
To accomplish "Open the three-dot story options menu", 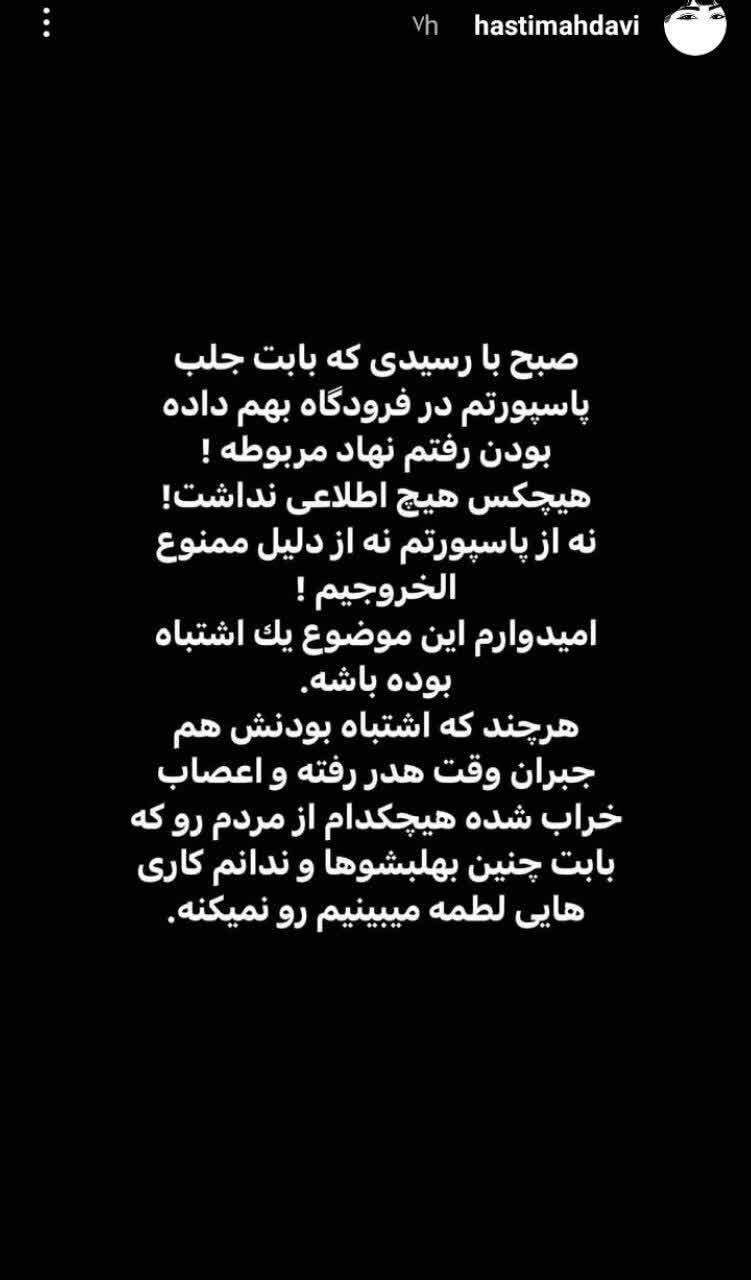I will [x=46, y=24].
